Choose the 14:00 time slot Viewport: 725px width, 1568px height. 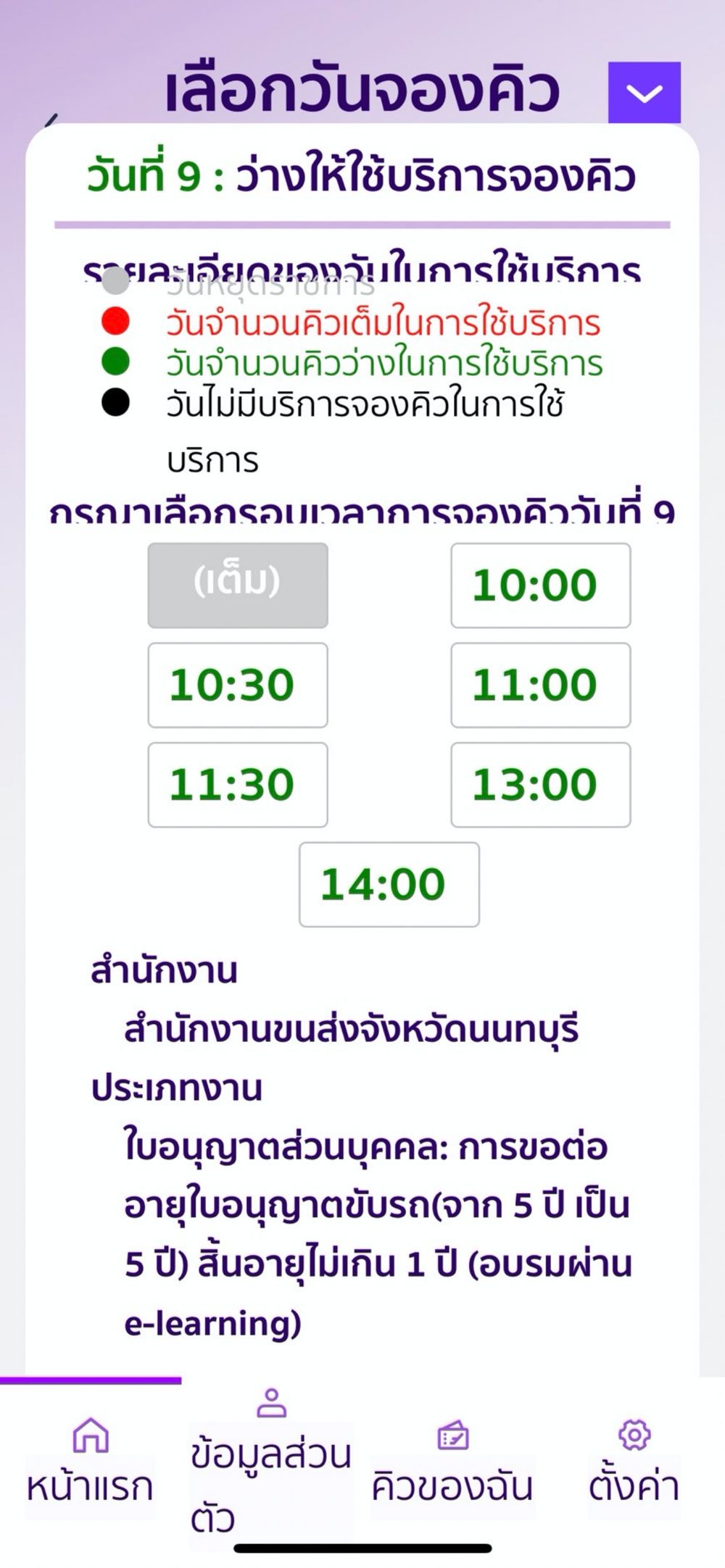point(389,884)
